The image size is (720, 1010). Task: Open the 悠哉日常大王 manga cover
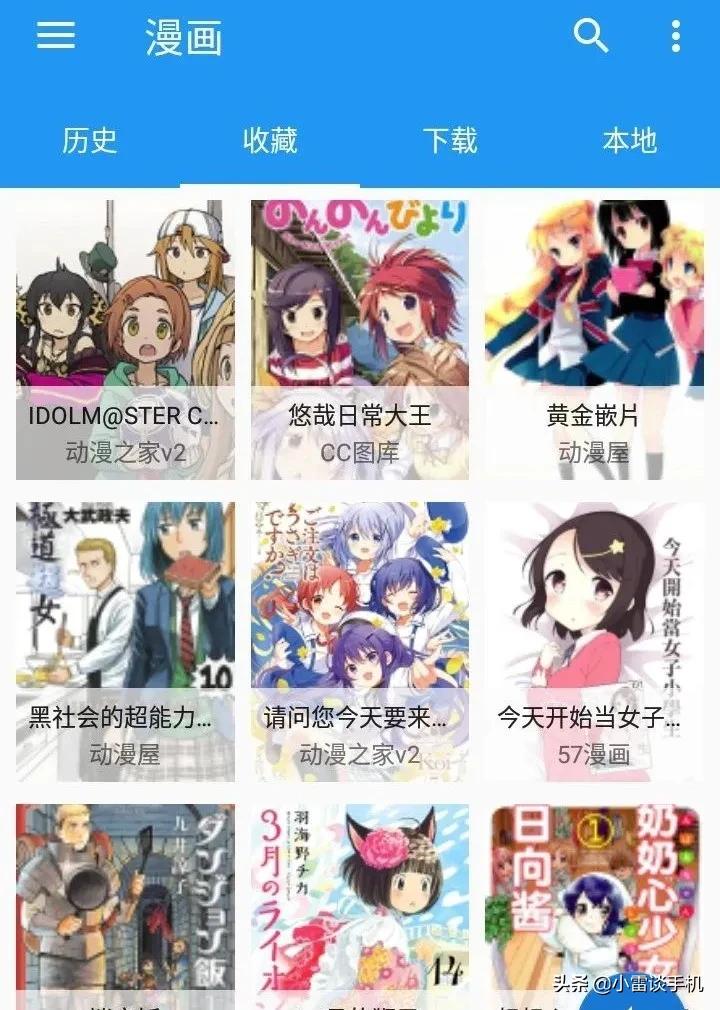(360, 298)
